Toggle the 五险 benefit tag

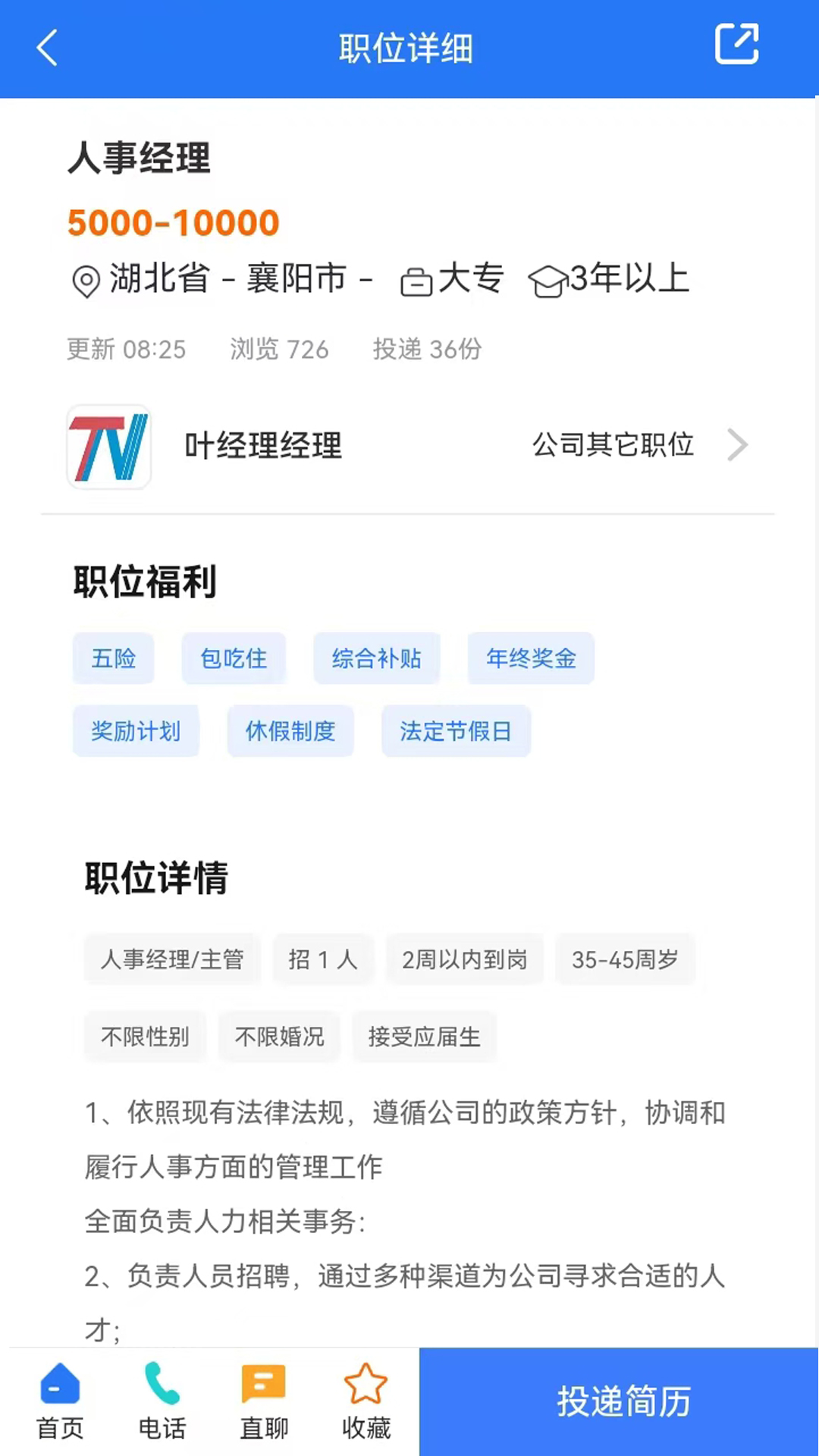113,658
